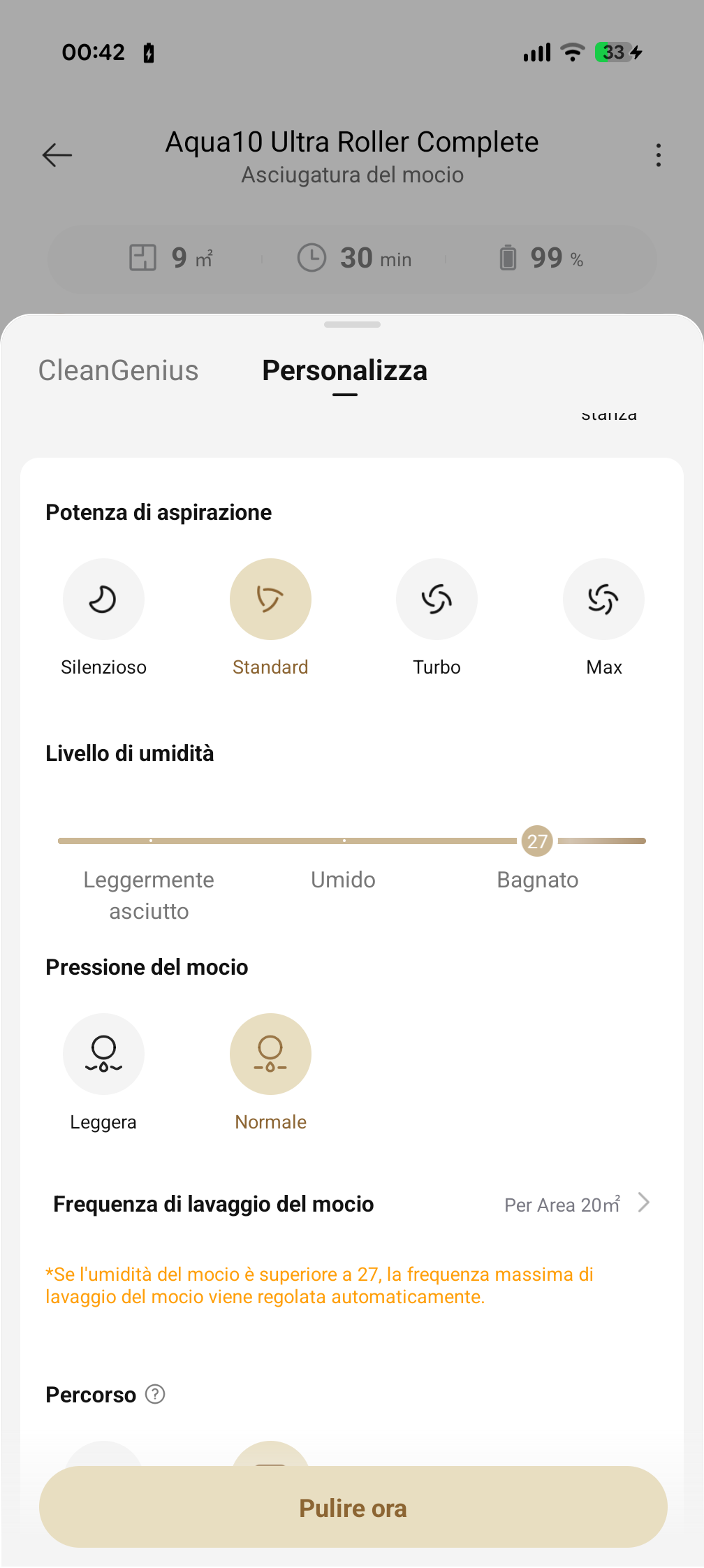This screenshot has height=1568, width=704.
Task: Choose Normale mop pressure
Action: (x=270, y=1054)
